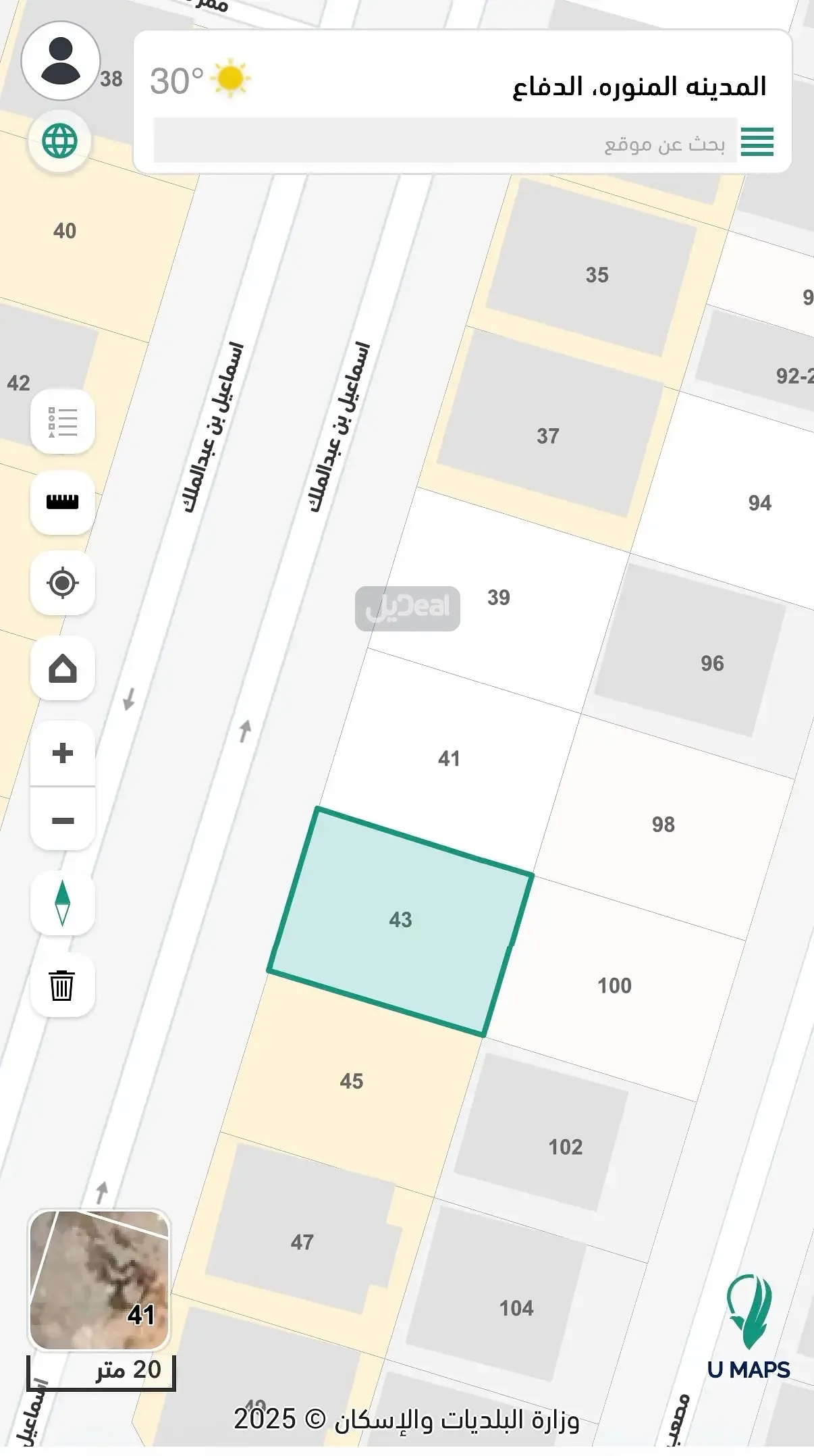Tap the home extent button
The image size is (814, 1456).
[x=62, y=669]
